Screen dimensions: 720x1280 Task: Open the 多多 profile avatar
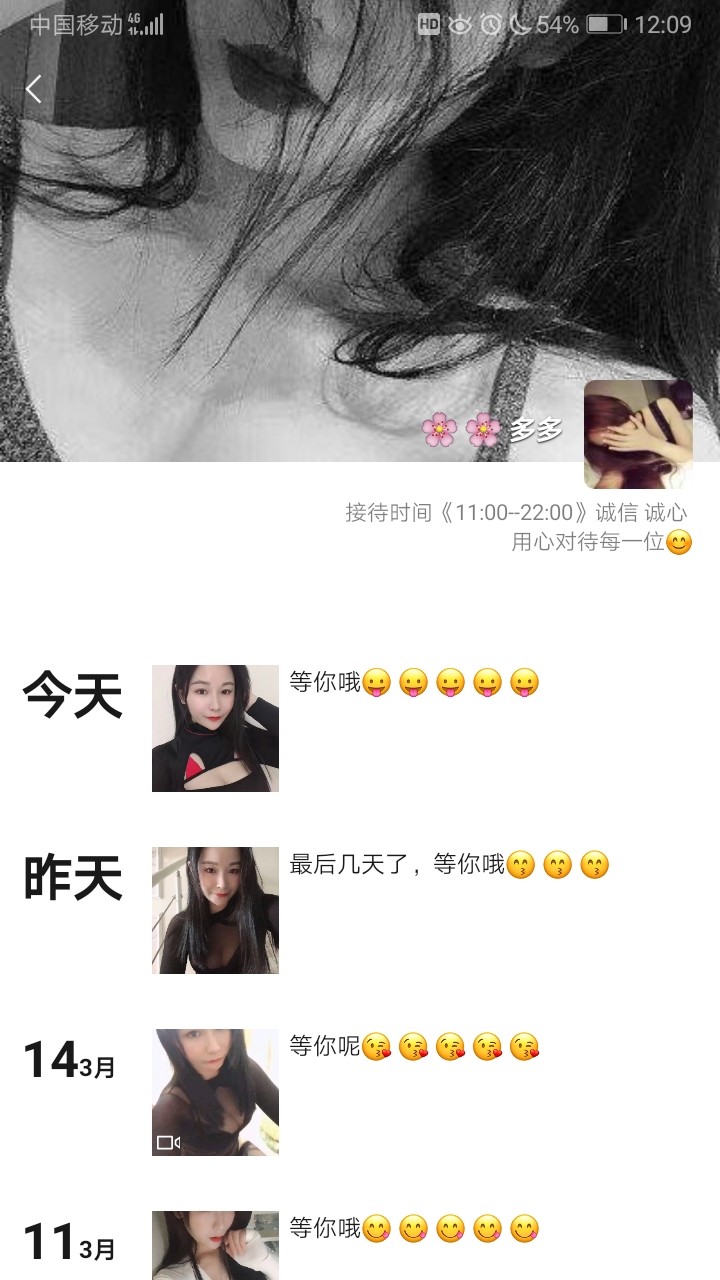(x=638, y=434)
